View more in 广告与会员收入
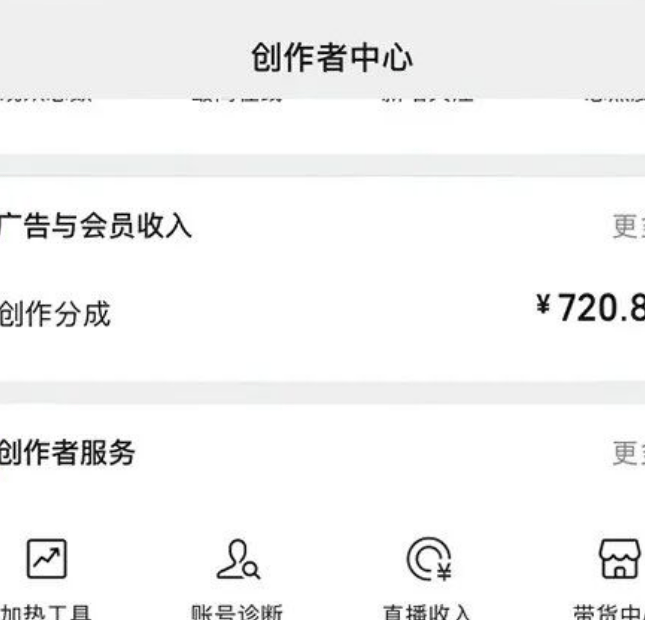The height and width of the screenshot is (620, 645). pyautogui.click(x=627, y=227)
